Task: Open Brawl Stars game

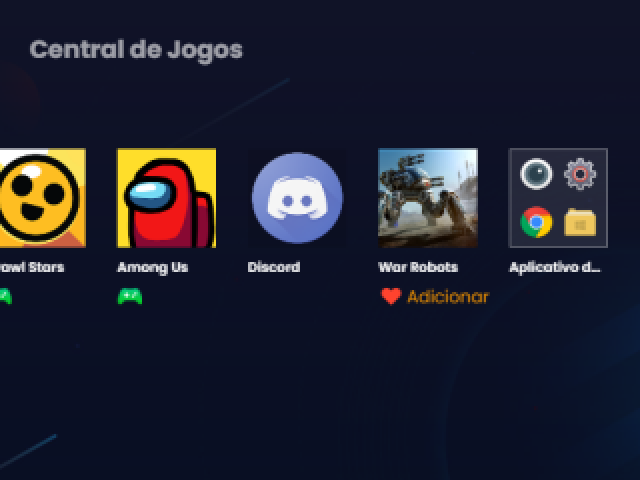Action: pos(40,198)
